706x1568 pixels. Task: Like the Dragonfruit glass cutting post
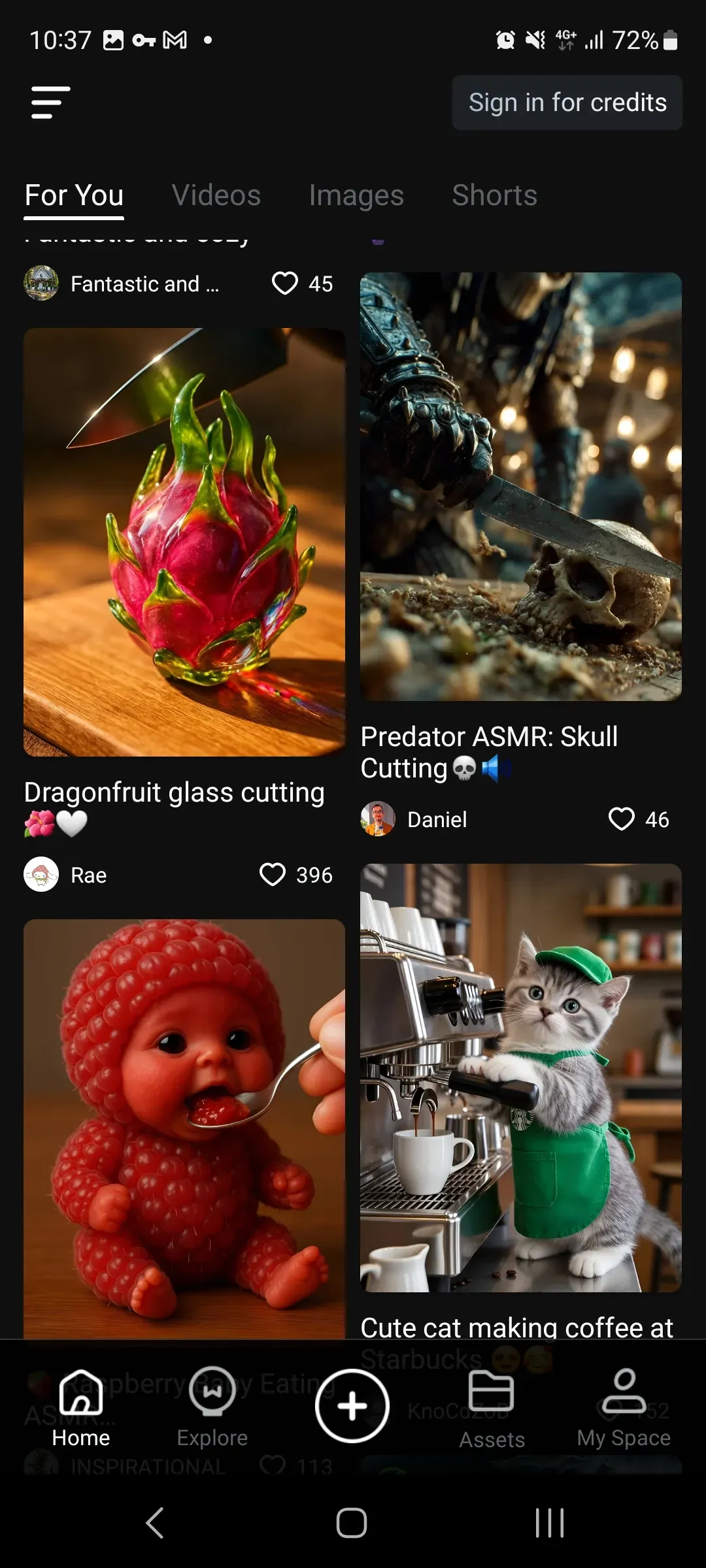274,875
